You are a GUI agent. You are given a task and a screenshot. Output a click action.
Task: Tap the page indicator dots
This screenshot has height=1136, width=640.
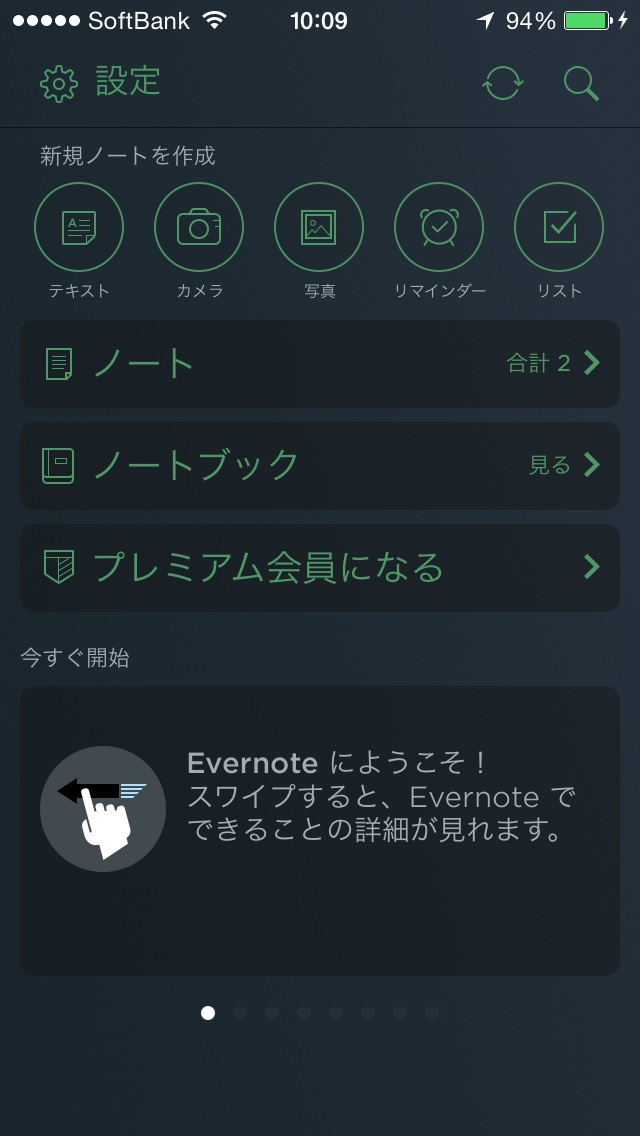pos(320,1013)
